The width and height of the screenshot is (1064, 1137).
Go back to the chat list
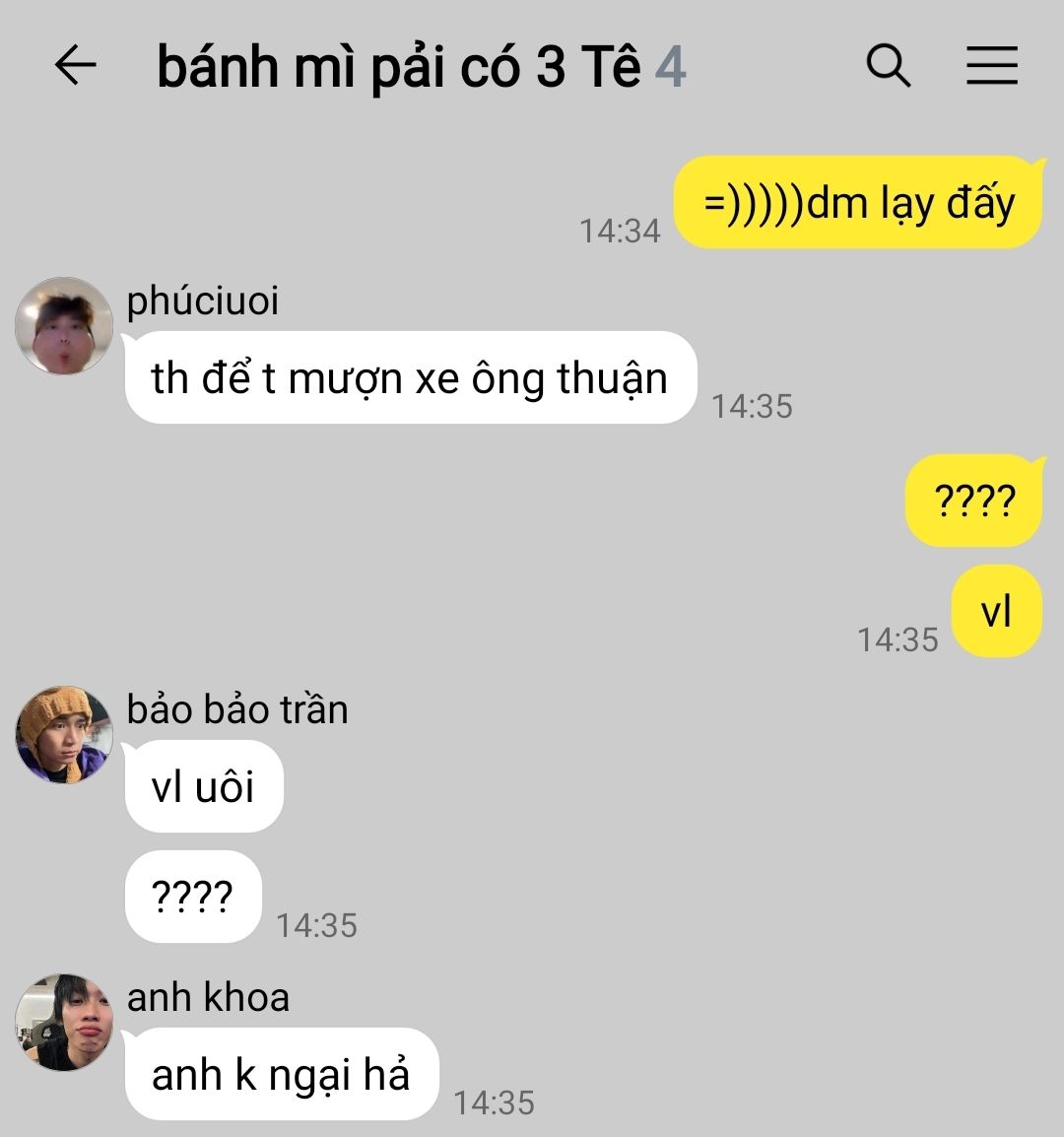point(76,66)
